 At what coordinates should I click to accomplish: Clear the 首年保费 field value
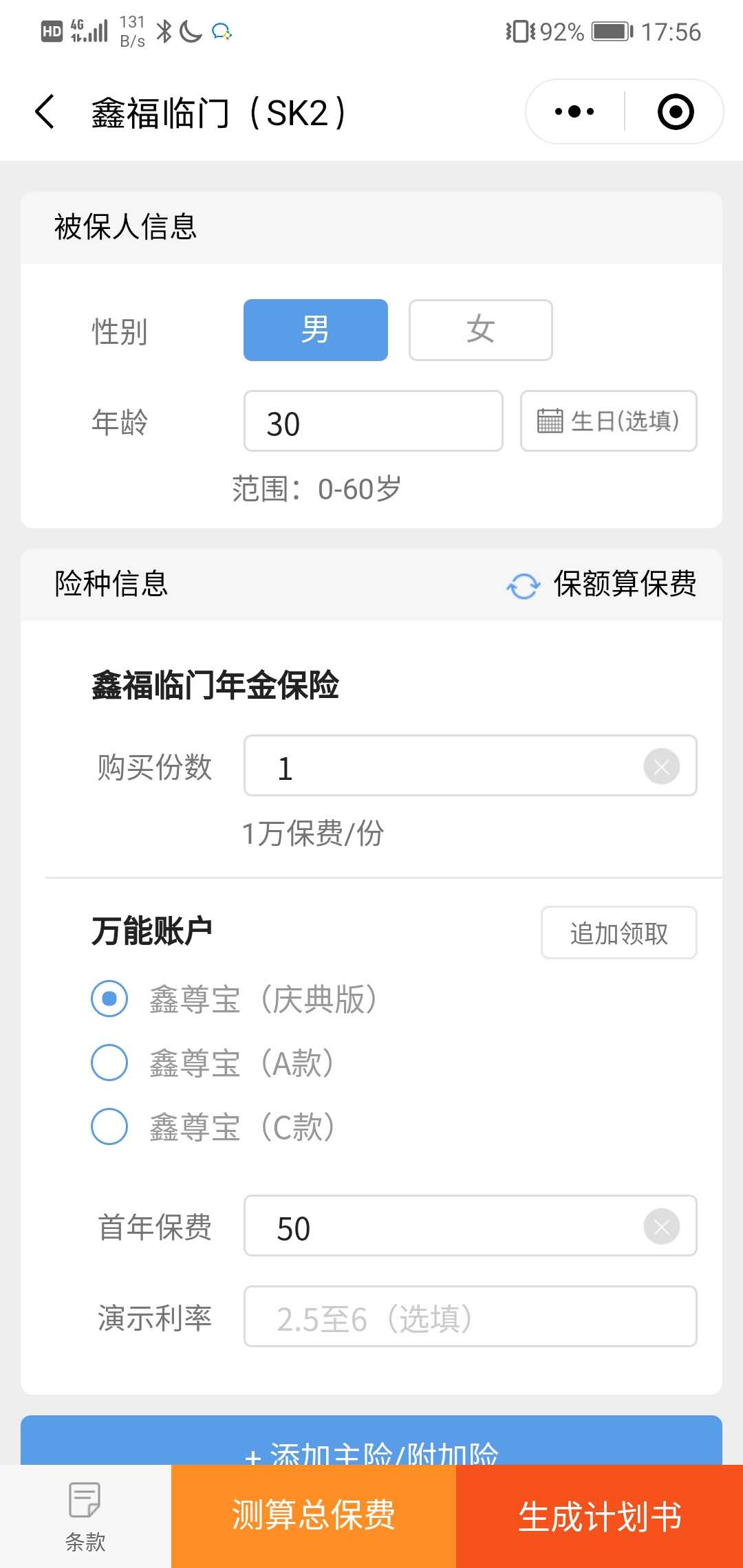tap(662, 1226)
